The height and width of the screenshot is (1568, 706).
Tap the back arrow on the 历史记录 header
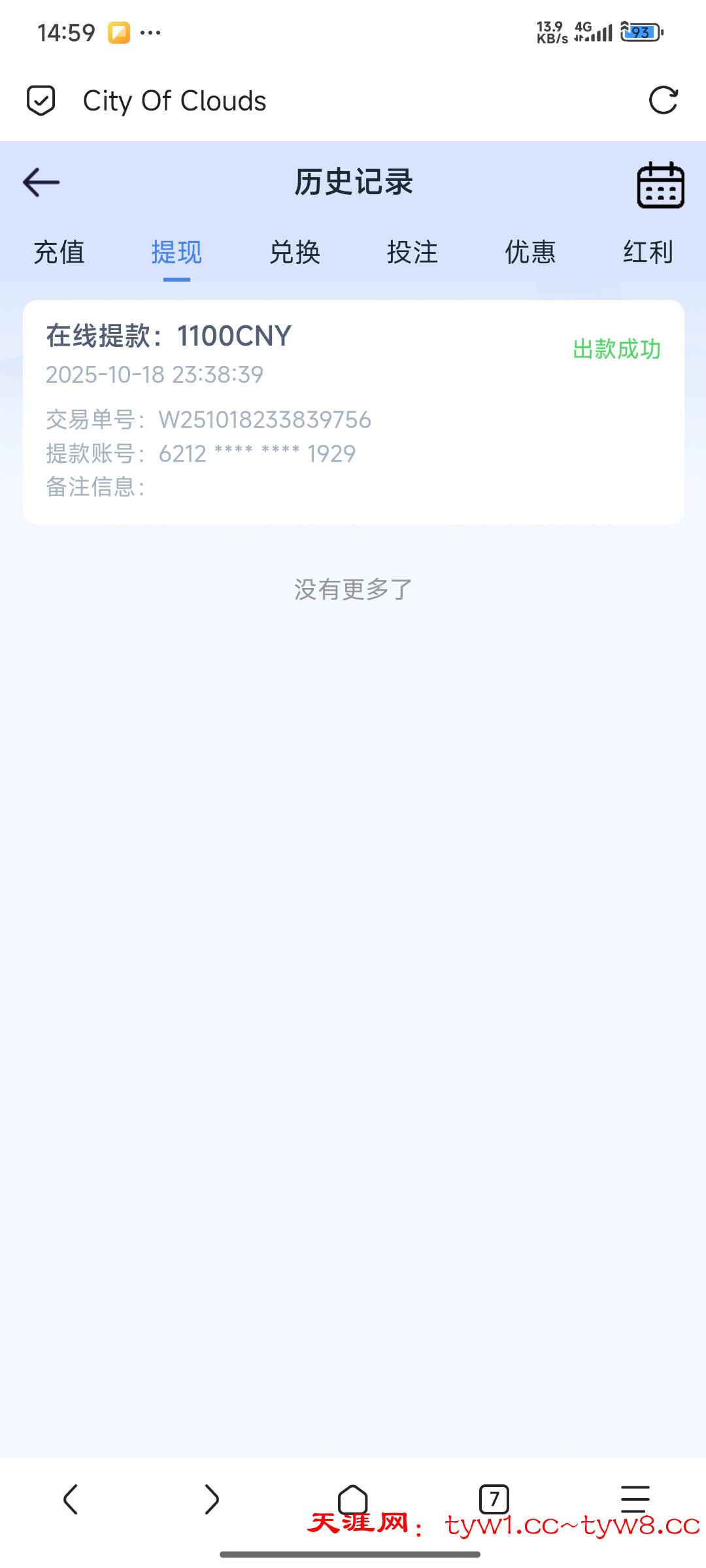[41, 182]
